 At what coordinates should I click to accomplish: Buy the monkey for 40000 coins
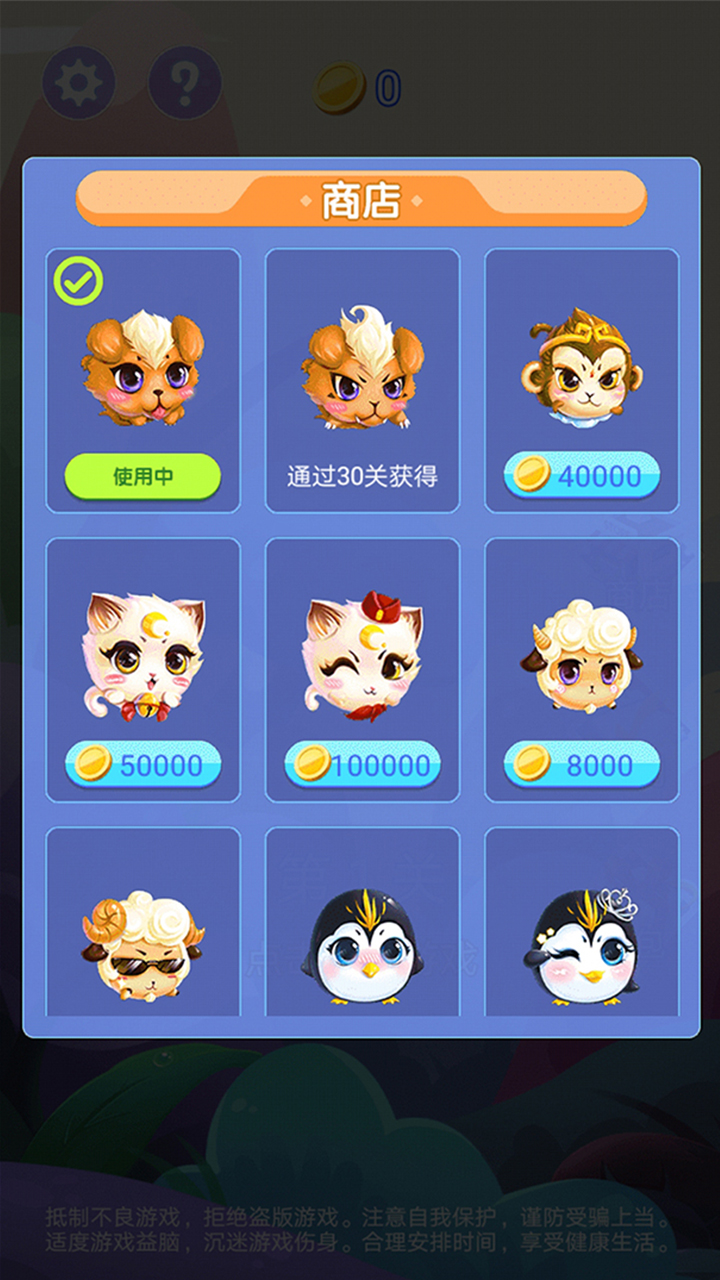tap(581, 478)
